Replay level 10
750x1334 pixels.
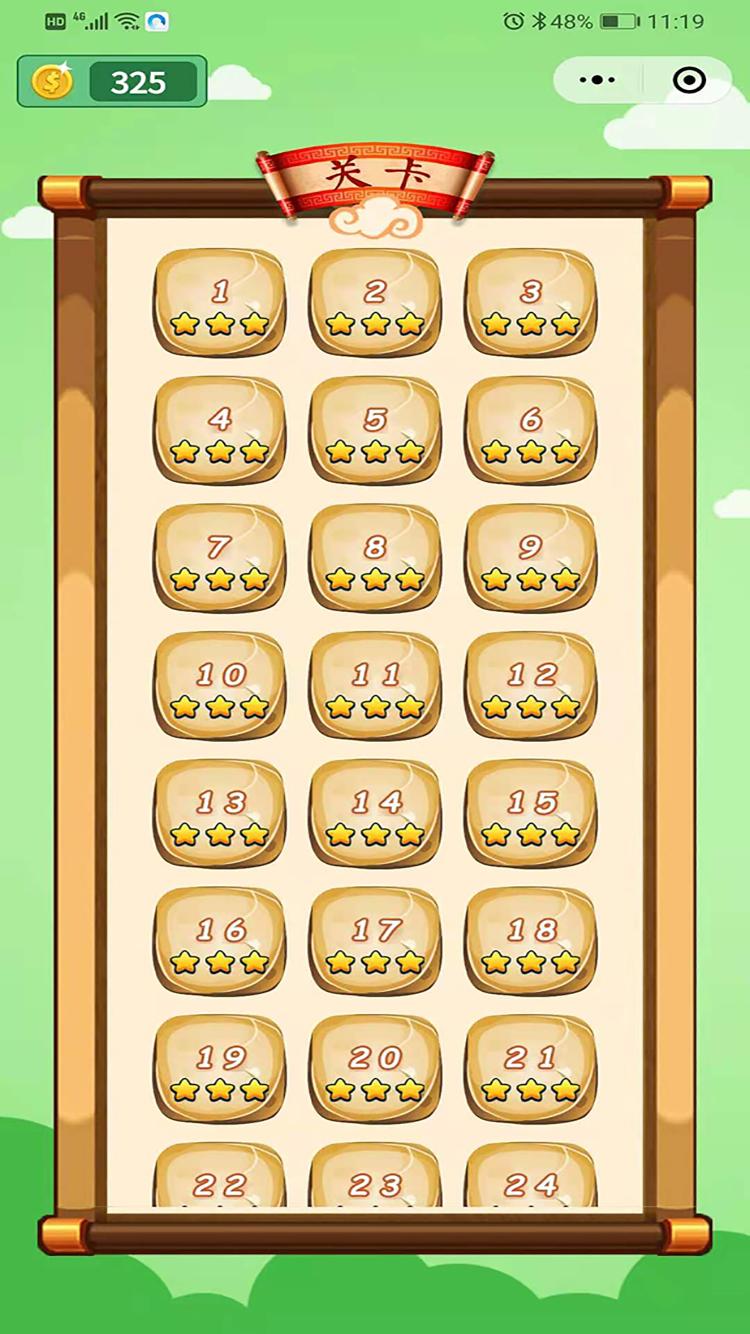coord(220,686)
